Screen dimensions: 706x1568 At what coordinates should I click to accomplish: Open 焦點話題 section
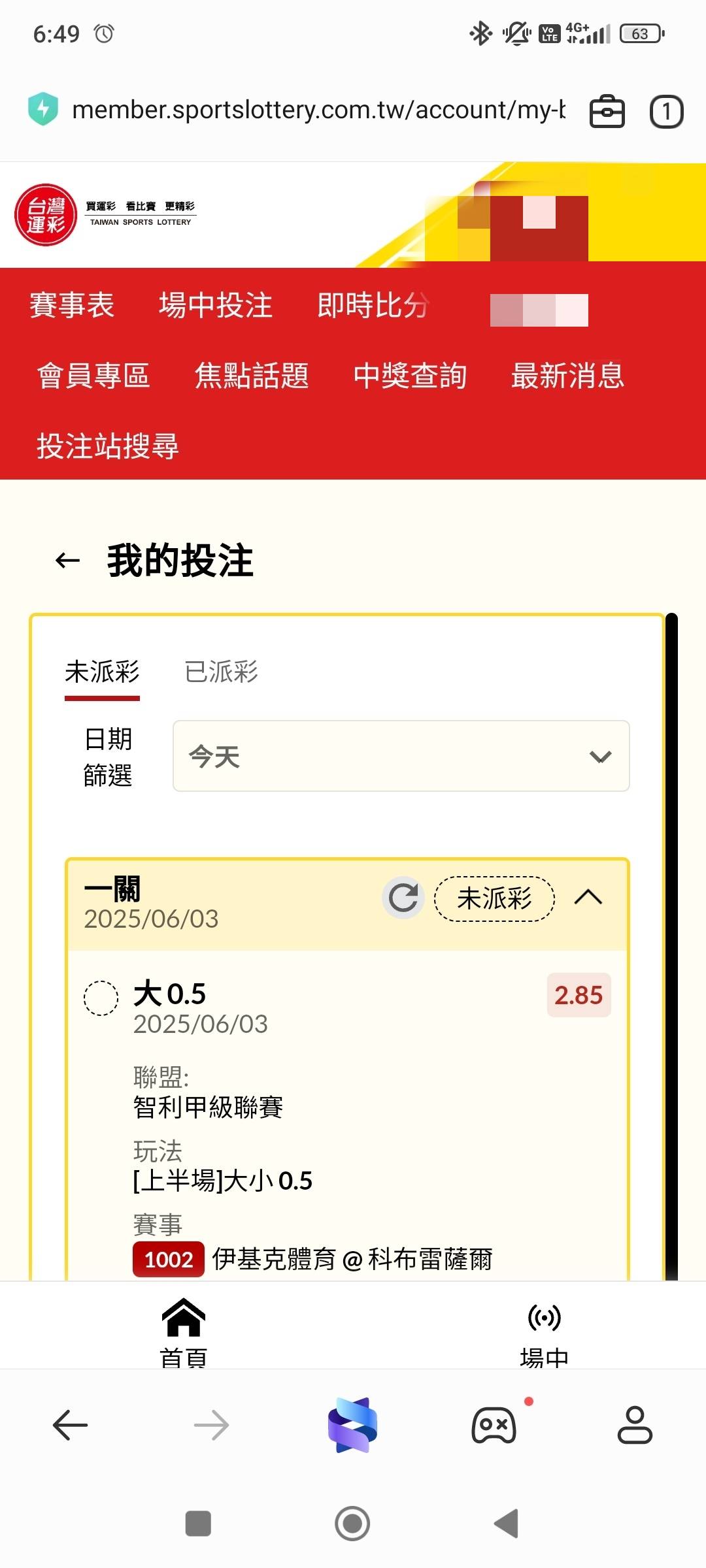click(252, 376)
